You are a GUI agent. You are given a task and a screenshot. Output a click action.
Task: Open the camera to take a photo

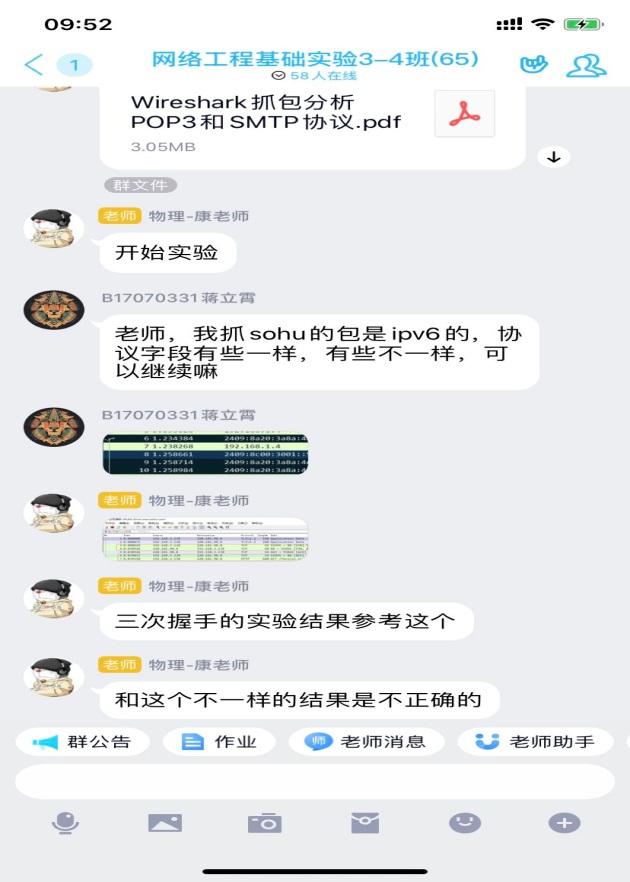pos(265,822)
